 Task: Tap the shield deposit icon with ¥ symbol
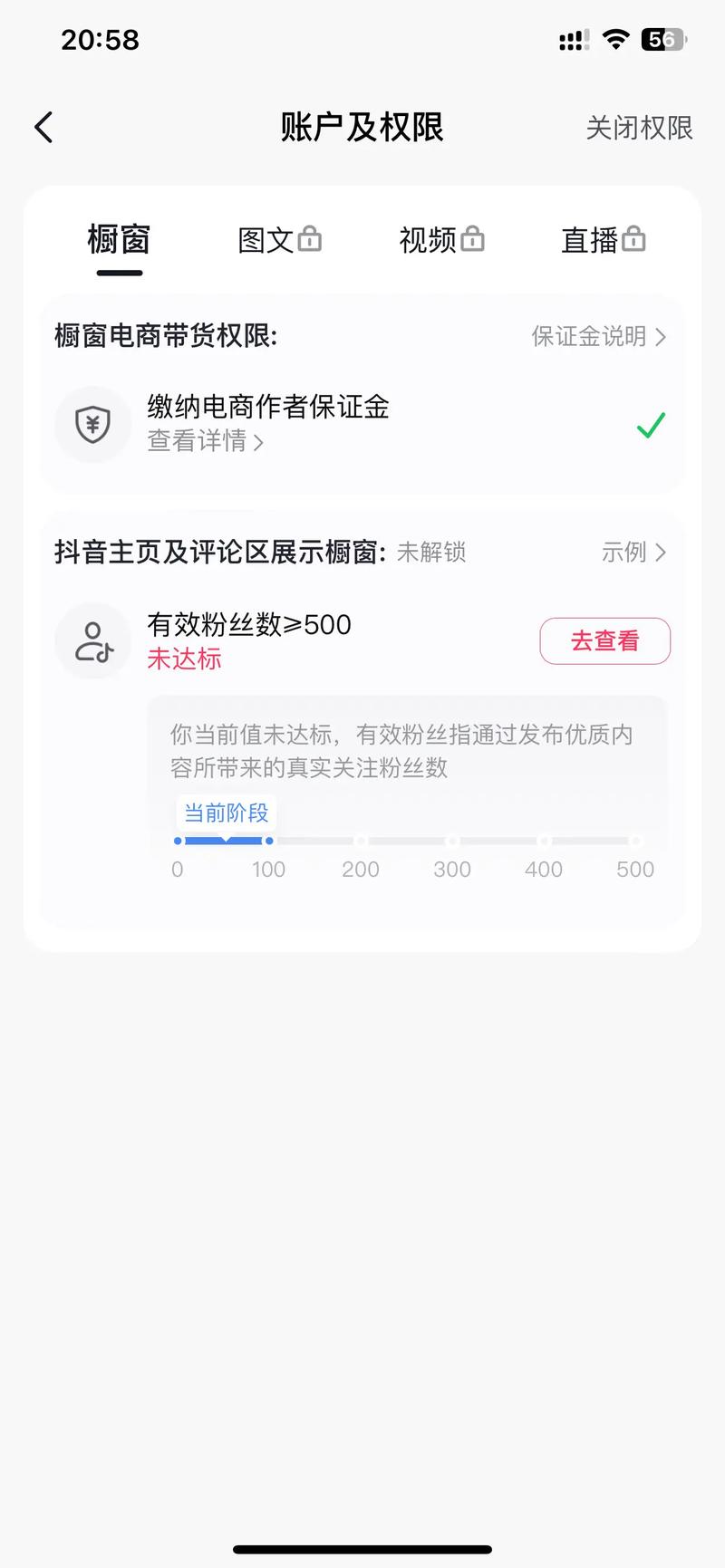pos(92,425)
